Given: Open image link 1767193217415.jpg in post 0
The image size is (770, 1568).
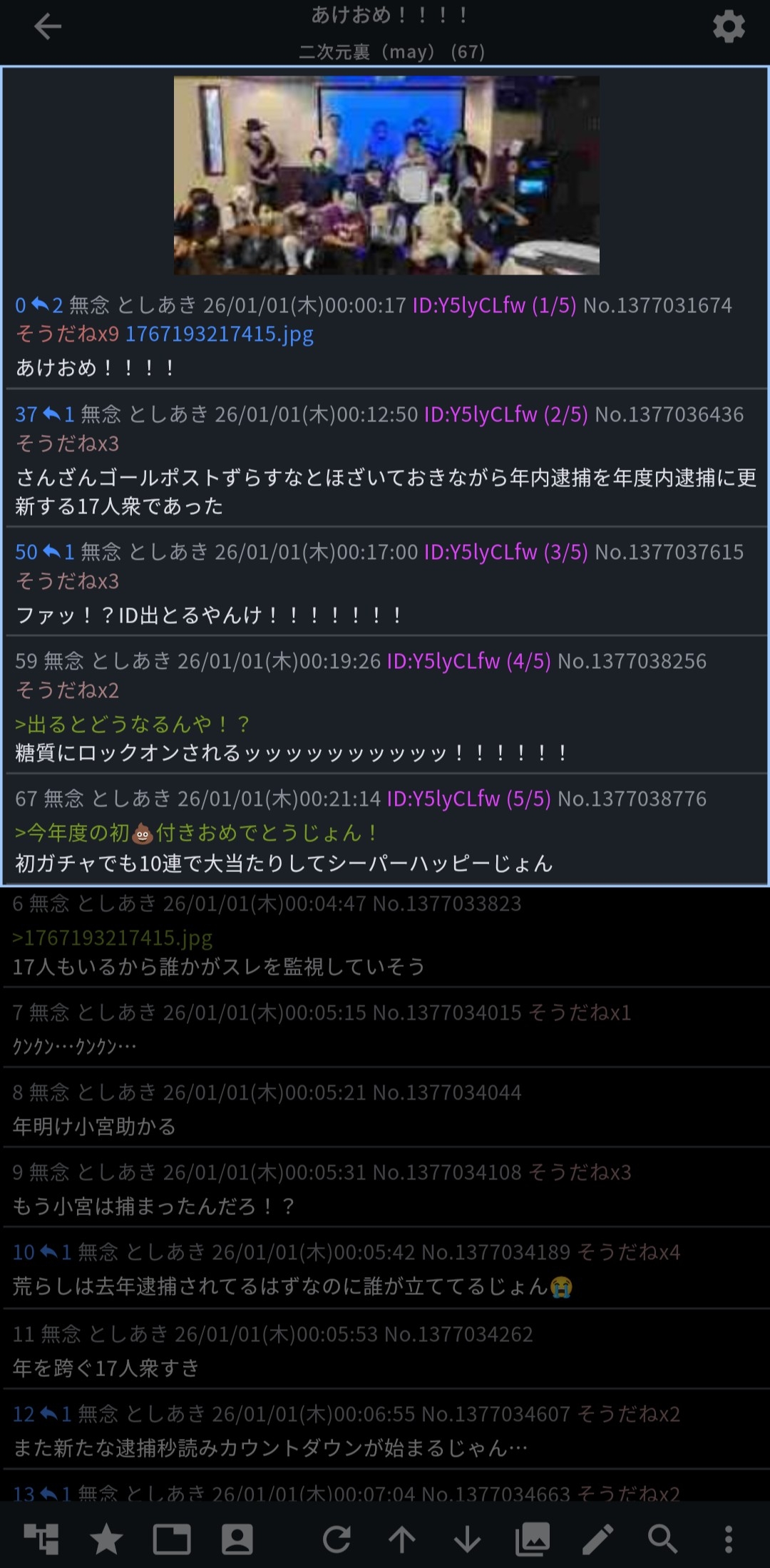Looking at the screenshot, I should tap(219, 334).
